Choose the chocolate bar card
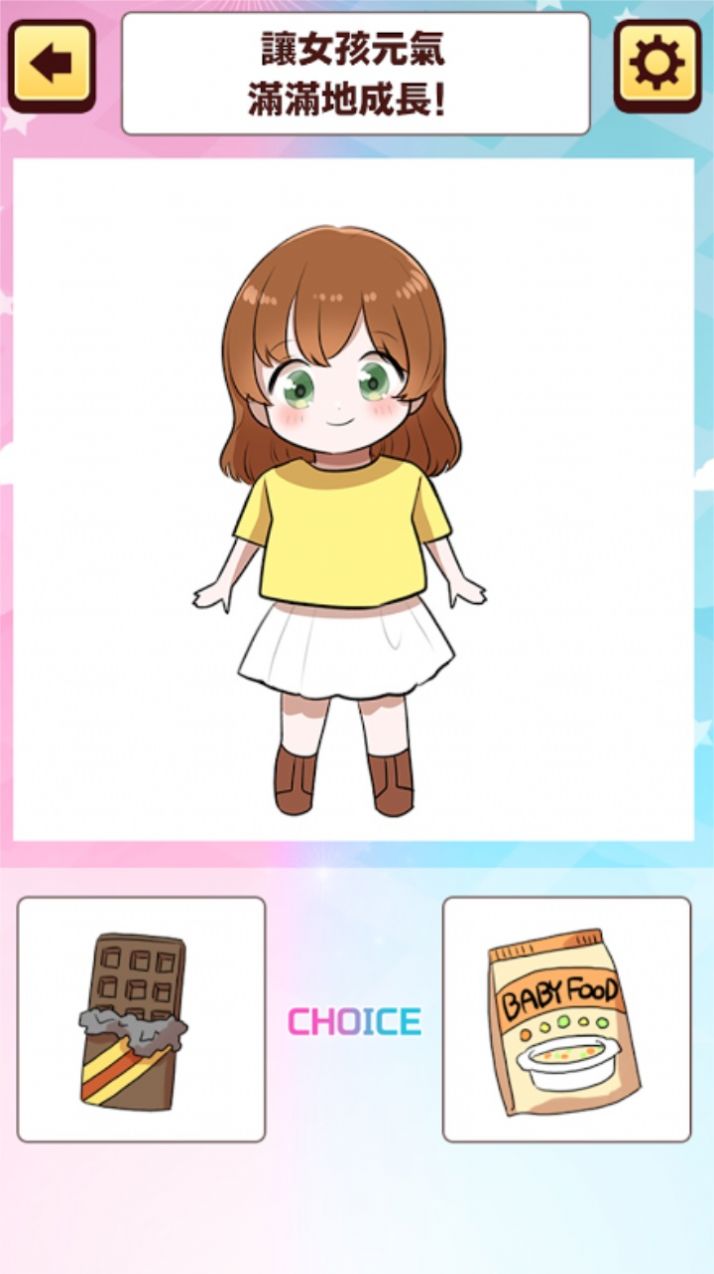 click(141, 1019)
